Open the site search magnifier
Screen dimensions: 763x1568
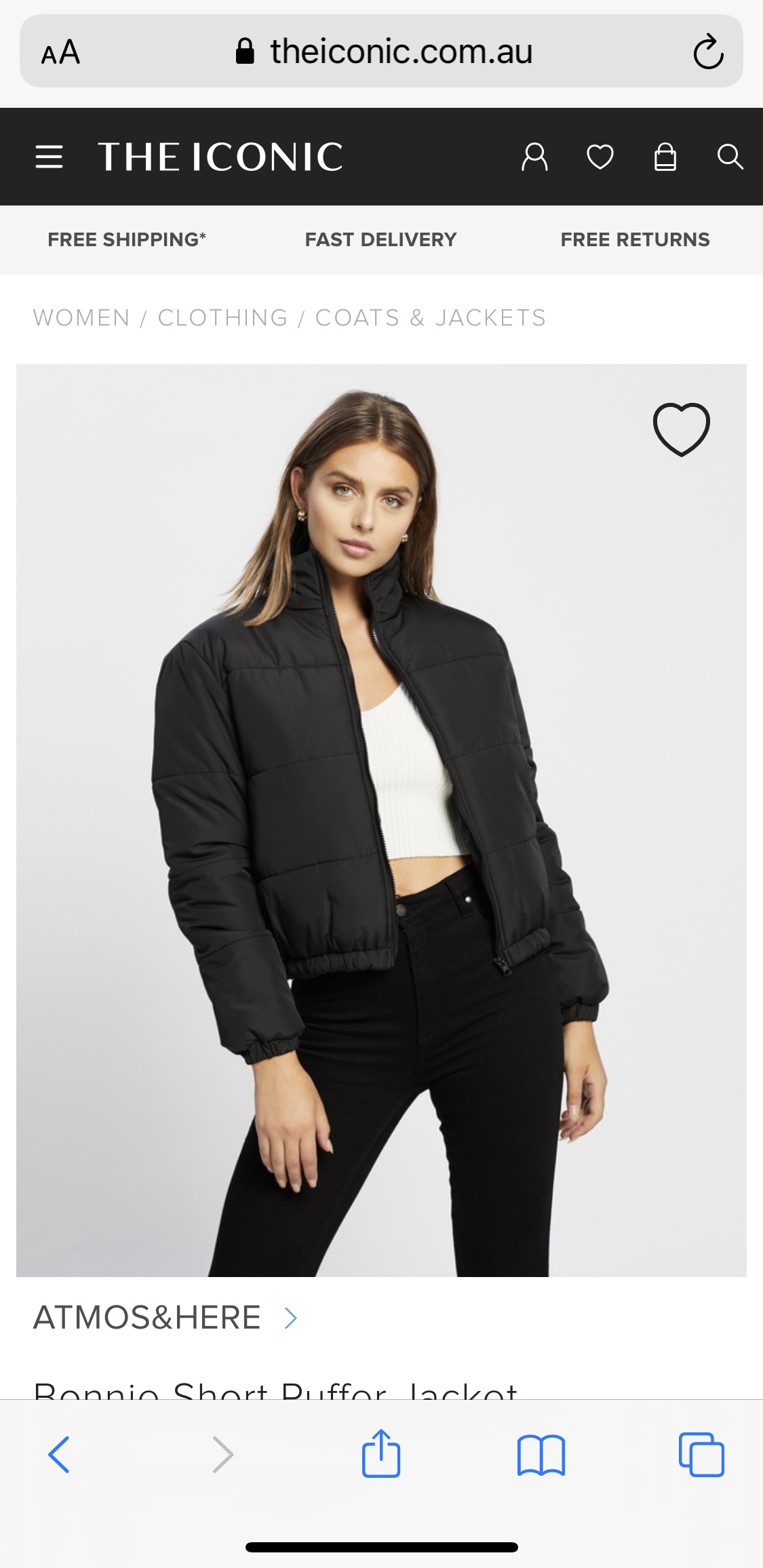click(x=730, y=157)
